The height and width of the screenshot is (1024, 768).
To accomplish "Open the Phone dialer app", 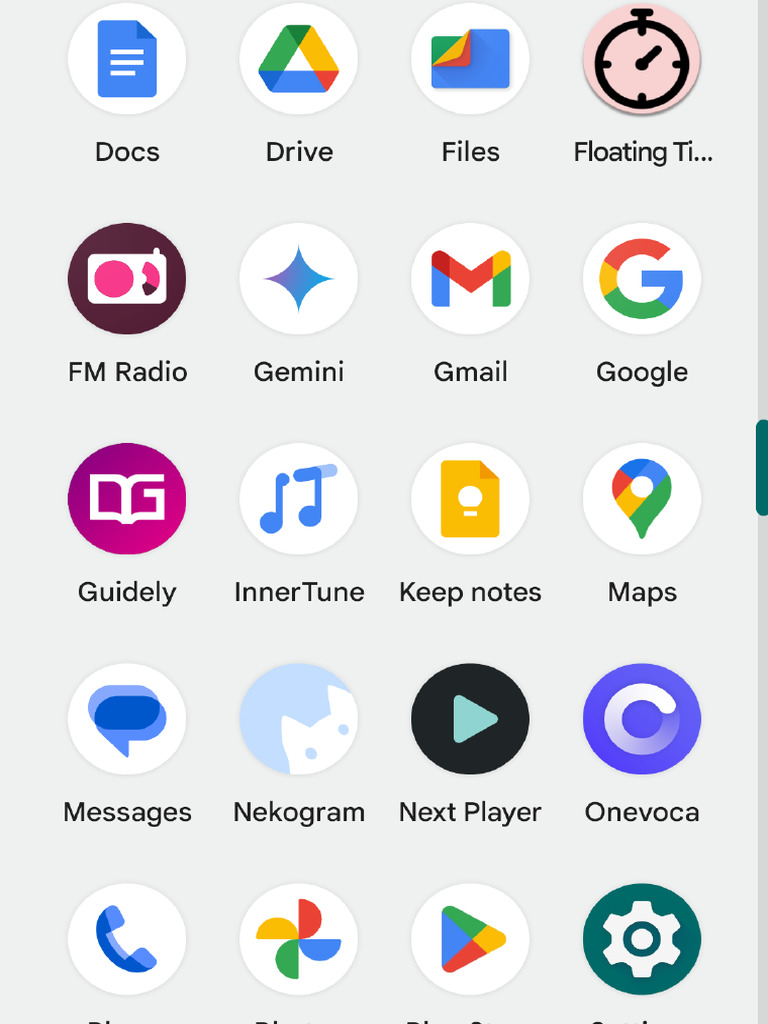I will pos(127,939).
